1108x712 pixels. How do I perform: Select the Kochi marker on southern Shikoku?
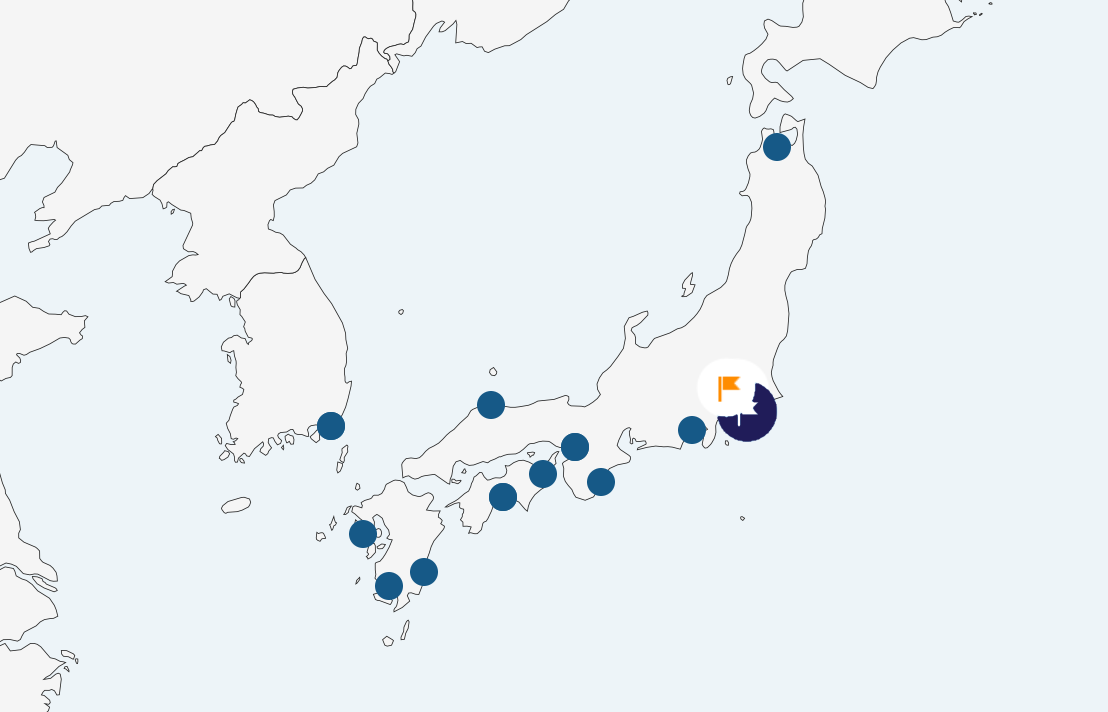pos(503,497)
